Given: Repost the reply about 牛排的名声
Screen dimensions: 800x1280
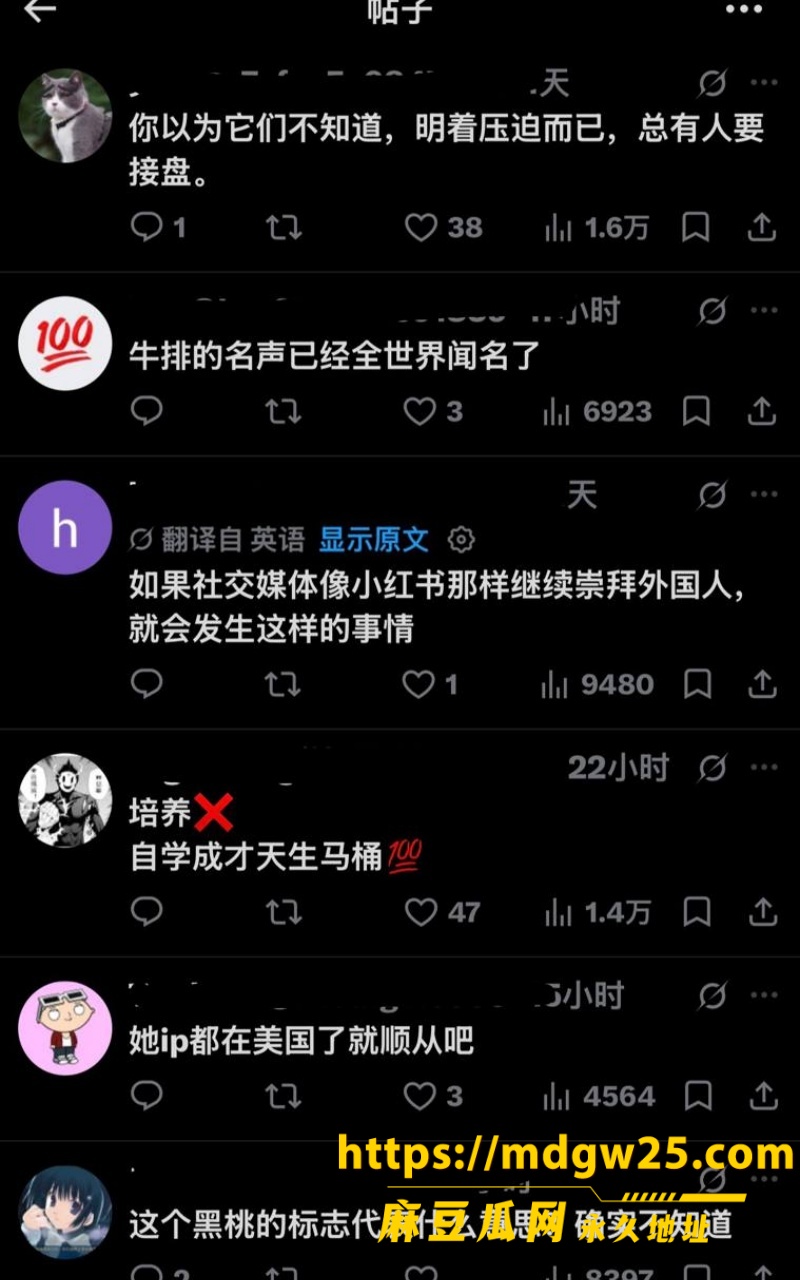Looking at the screenshot, I should (283, 411).
